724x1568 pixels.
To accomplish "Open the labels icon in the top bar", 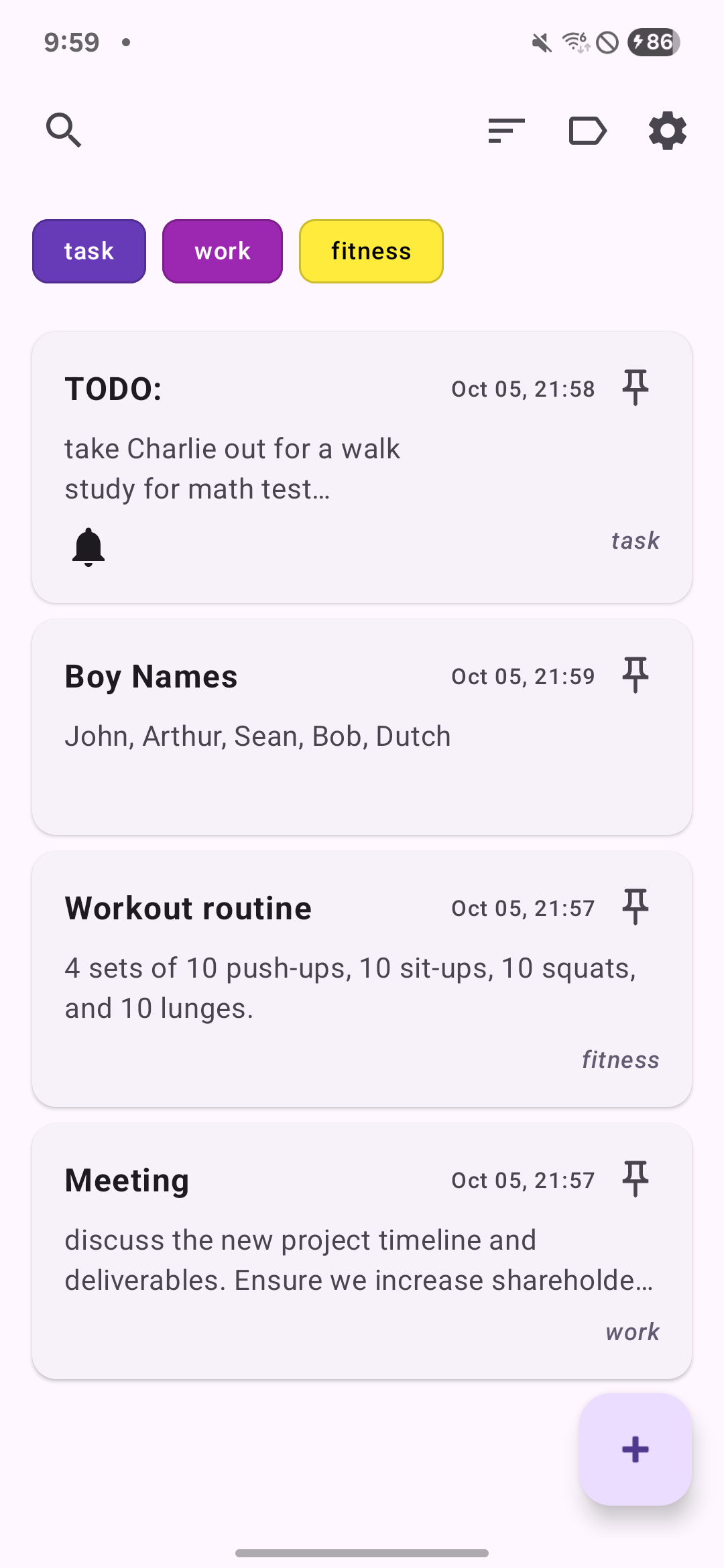I will pyautogui.click(x=587, y=131).
